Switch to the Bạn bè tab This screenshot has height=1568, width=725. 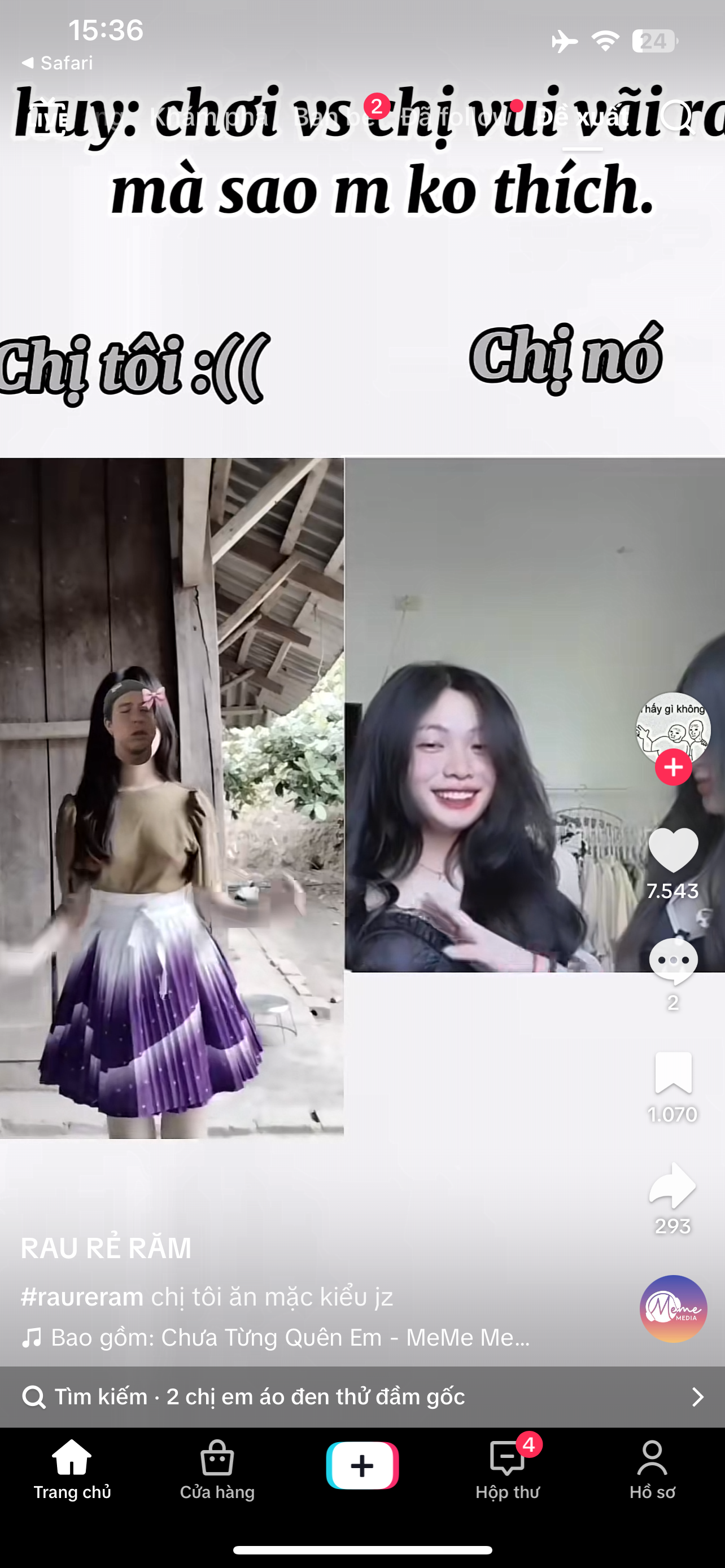pos(333,116)
